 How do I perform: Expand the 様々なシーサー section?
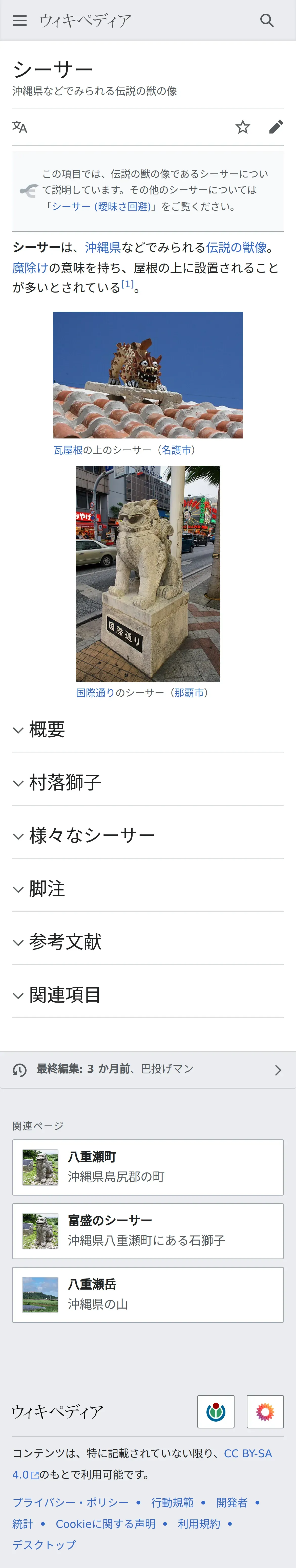click(x=91, y=835)
